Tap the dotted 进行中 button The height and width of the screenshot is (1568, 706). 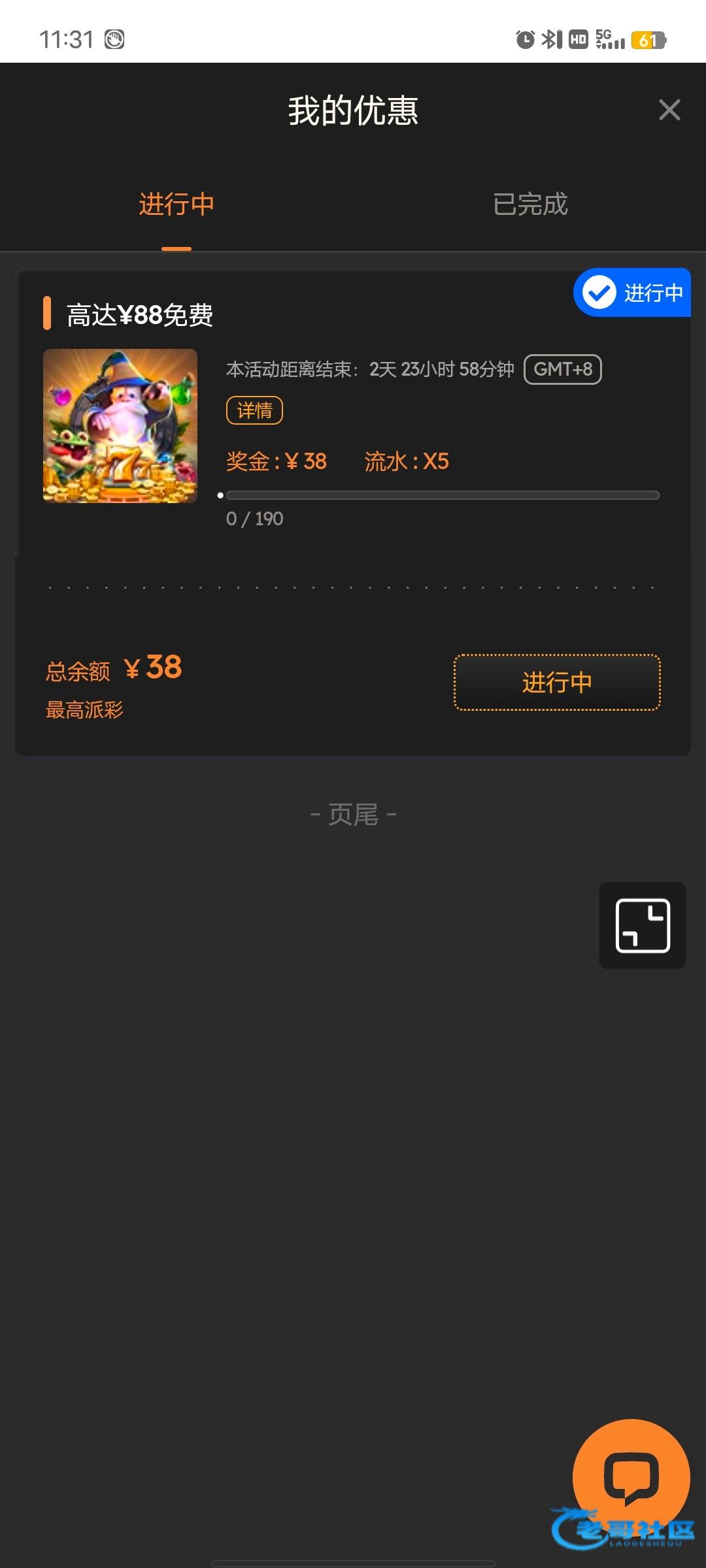click(x=557, y=682)
